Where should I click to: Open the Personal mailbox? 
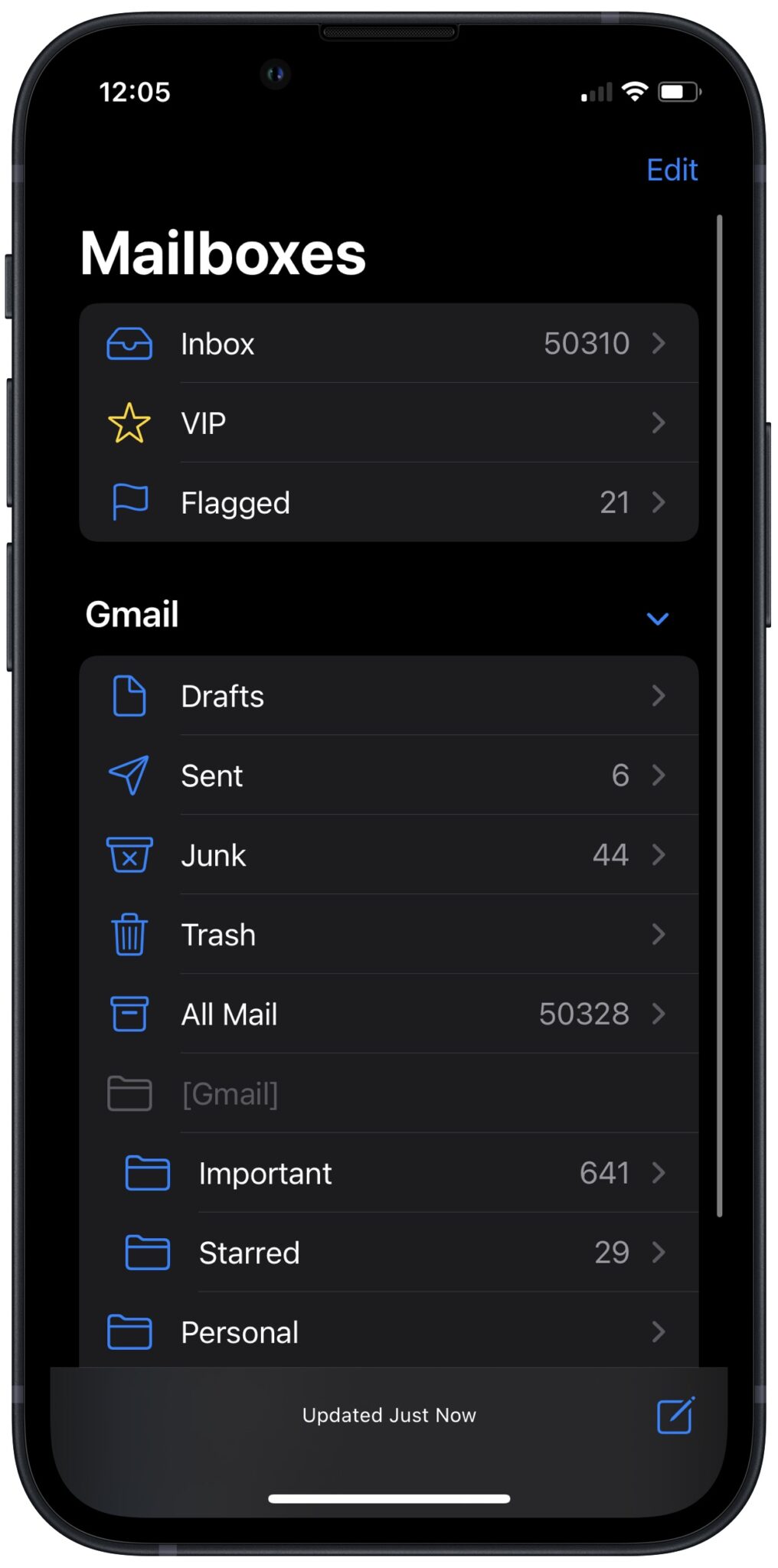tap(345, 1332)
